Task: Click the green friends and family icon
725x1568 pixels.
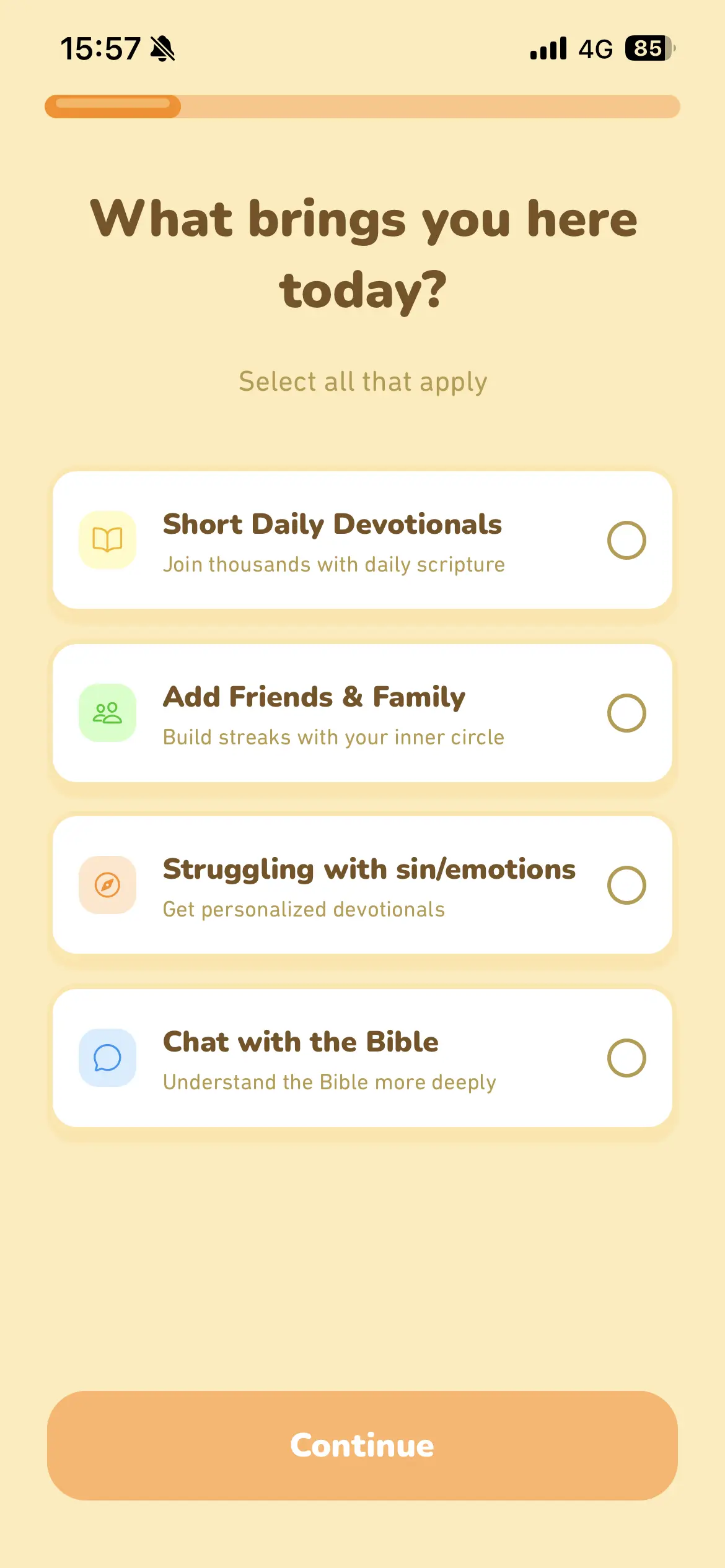Action: [x=107, y=713]
